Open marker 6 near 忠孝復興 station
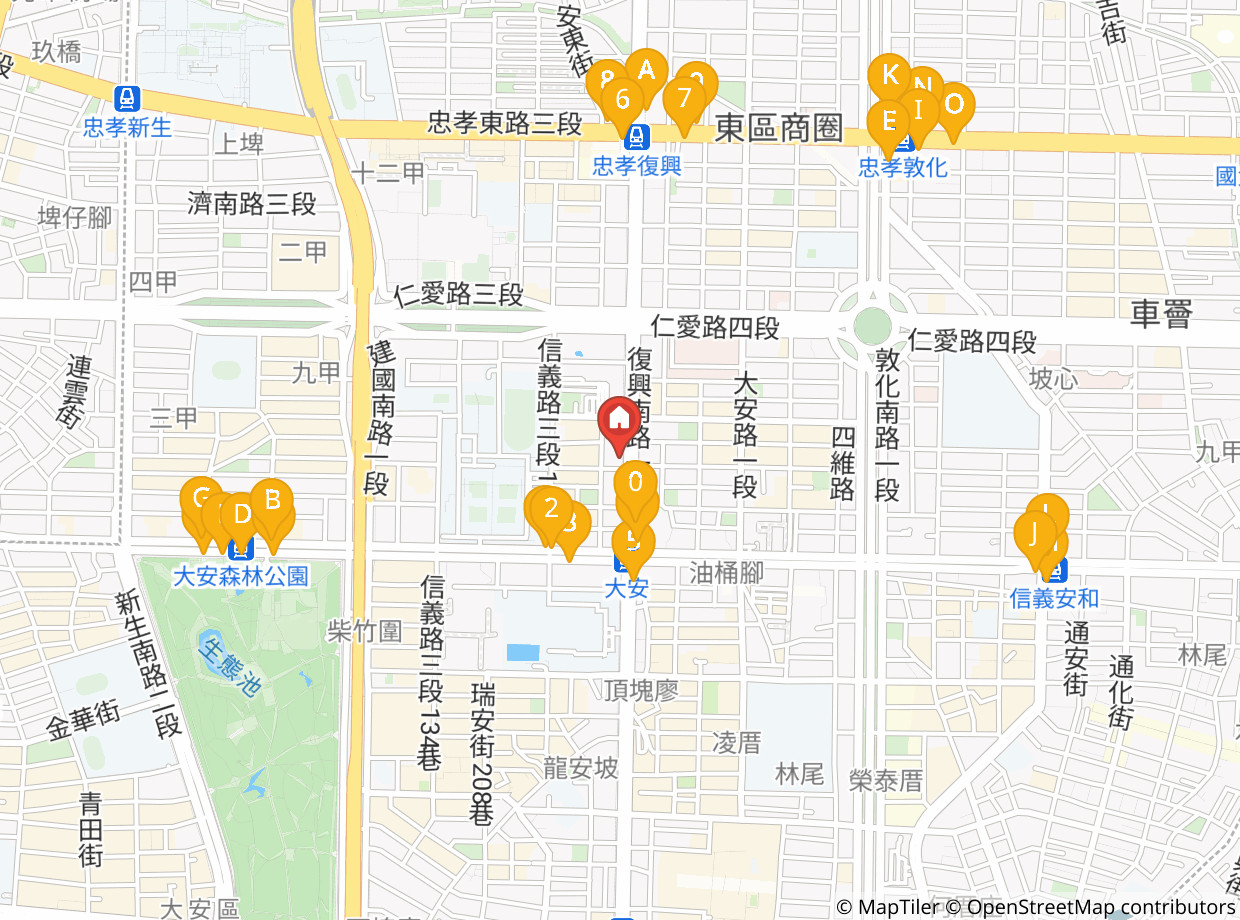 pos(623,102)
